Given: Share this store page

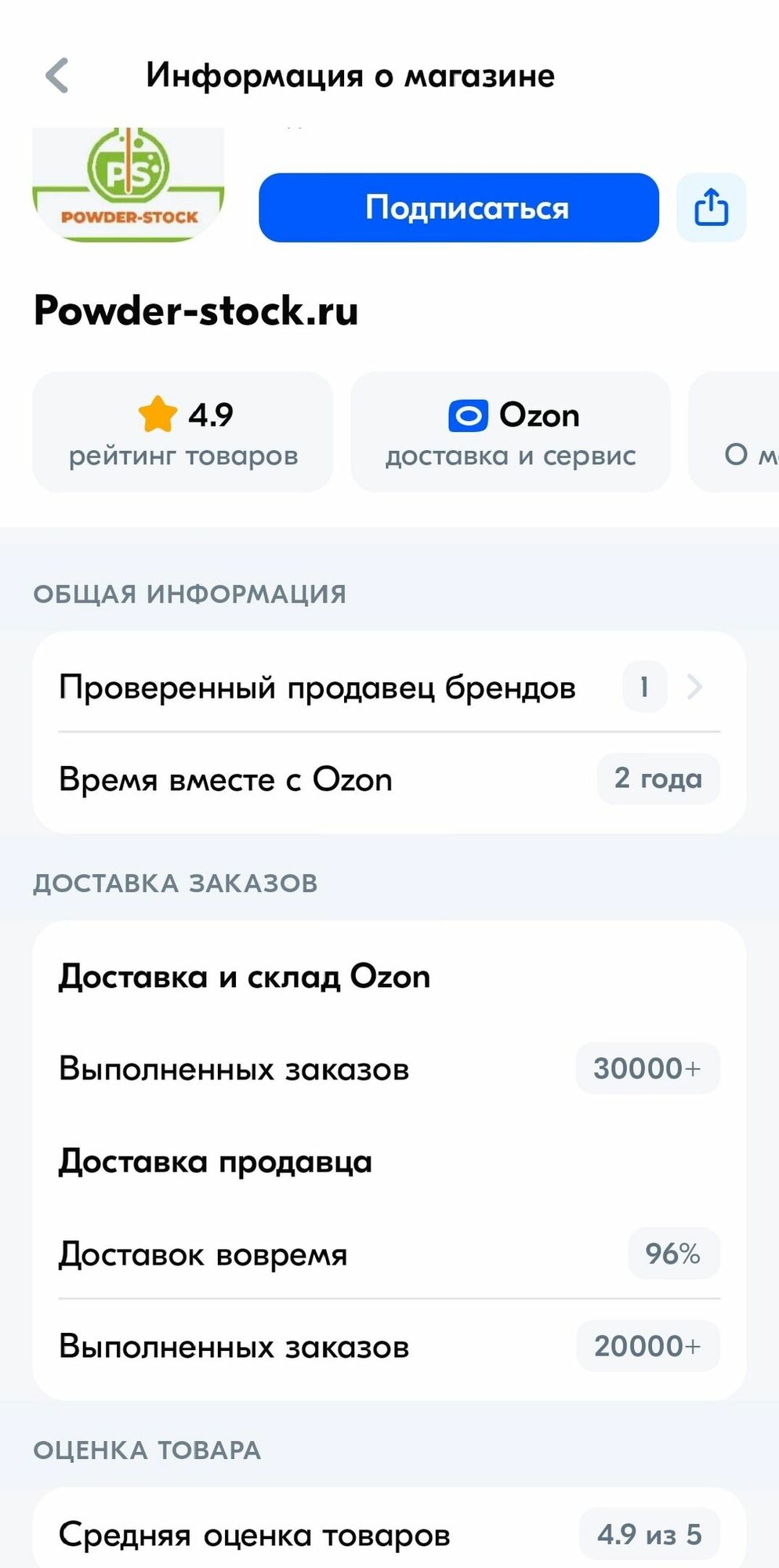Looking at the screenshot, I should (711, 208).
